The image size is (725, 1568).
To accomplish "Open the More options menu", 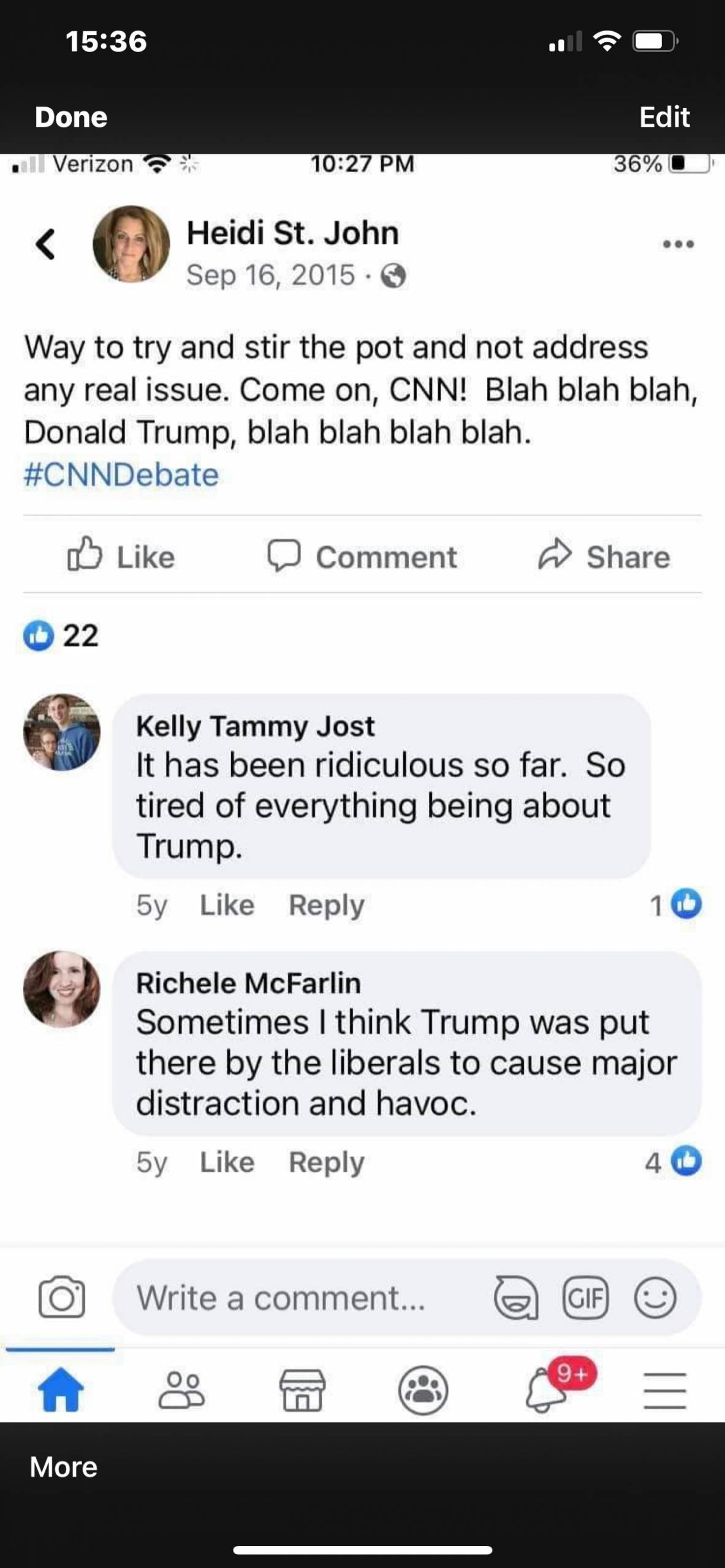I will (x=64, y=1467).
